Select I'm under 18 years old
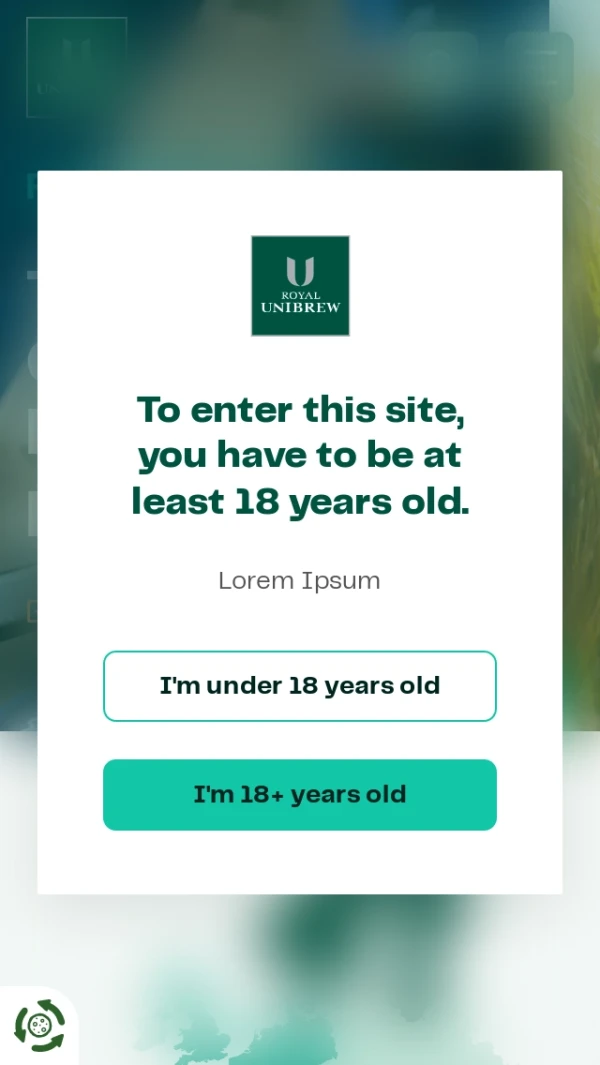This screenshot has width=600, height=1065. pyautogui.click(x=300, y=686)
